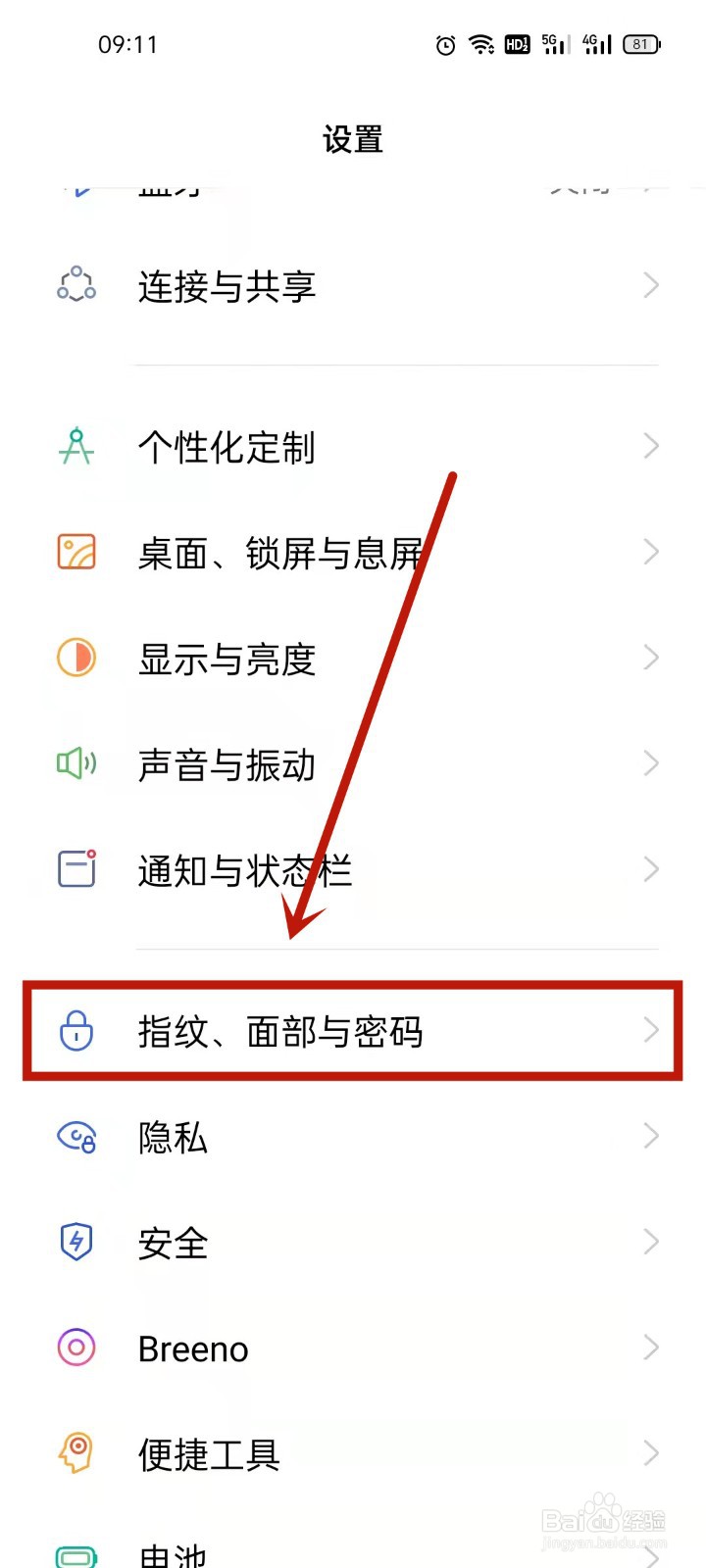Click the 电池 battery icon

click(76, 1553)
